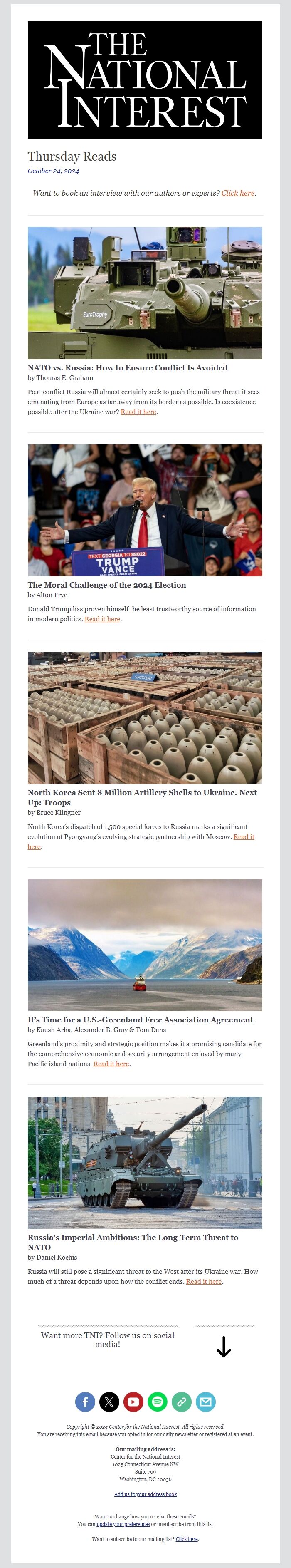291x1568 pixels.
Task: Open the website link icon
Action: (x=181, y=1402)
